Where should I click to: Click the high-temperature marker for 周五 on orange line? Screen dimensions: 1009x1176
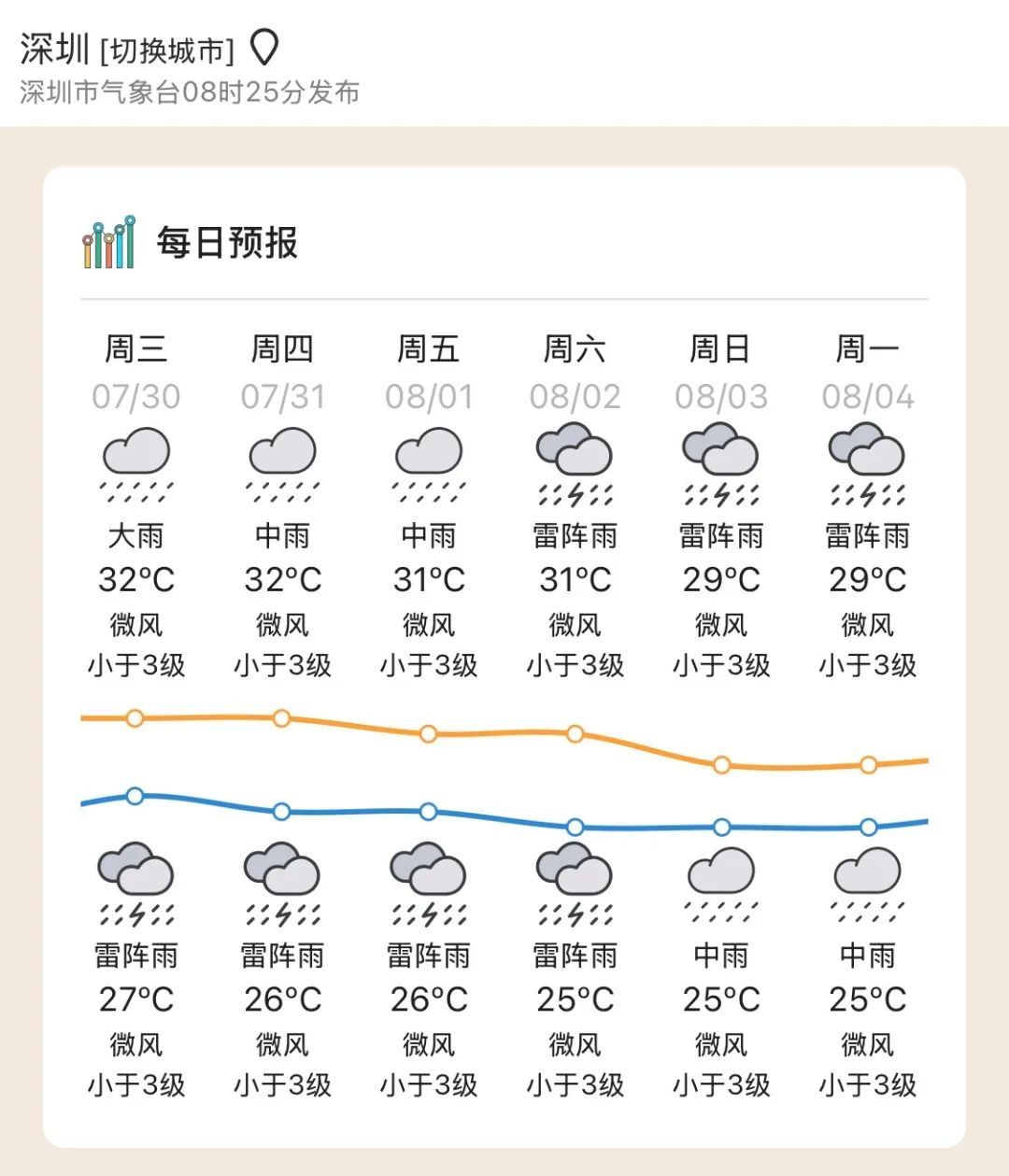(429, 734)
